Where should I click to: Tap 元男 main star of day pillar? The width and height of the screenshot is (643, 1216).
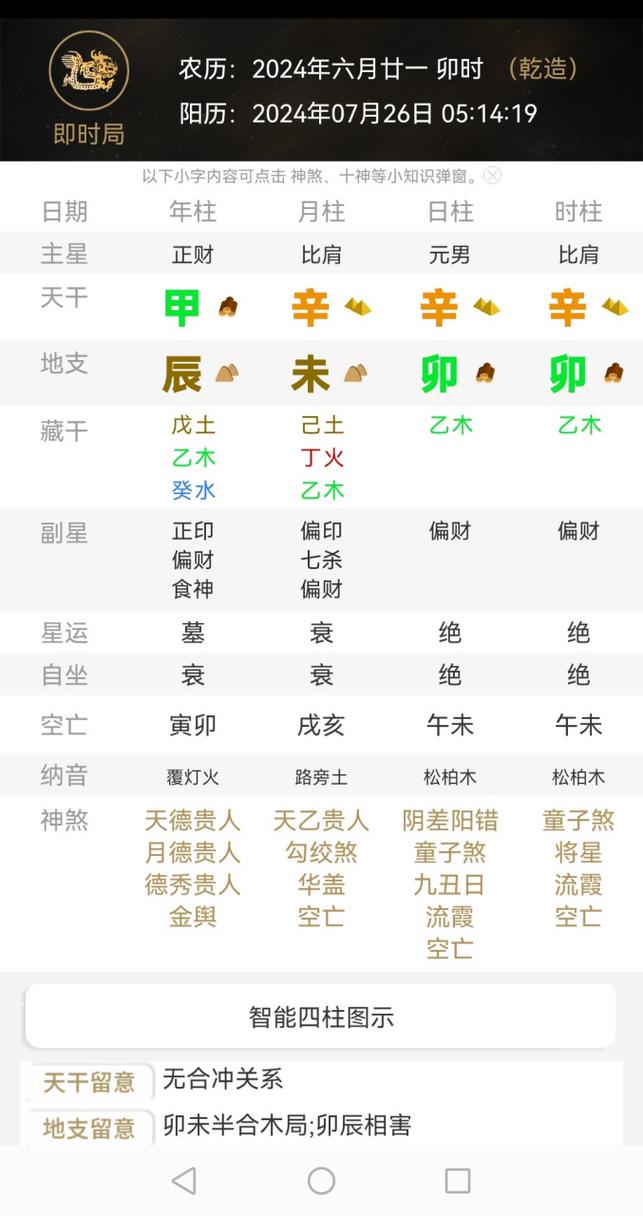coord(450,255)
